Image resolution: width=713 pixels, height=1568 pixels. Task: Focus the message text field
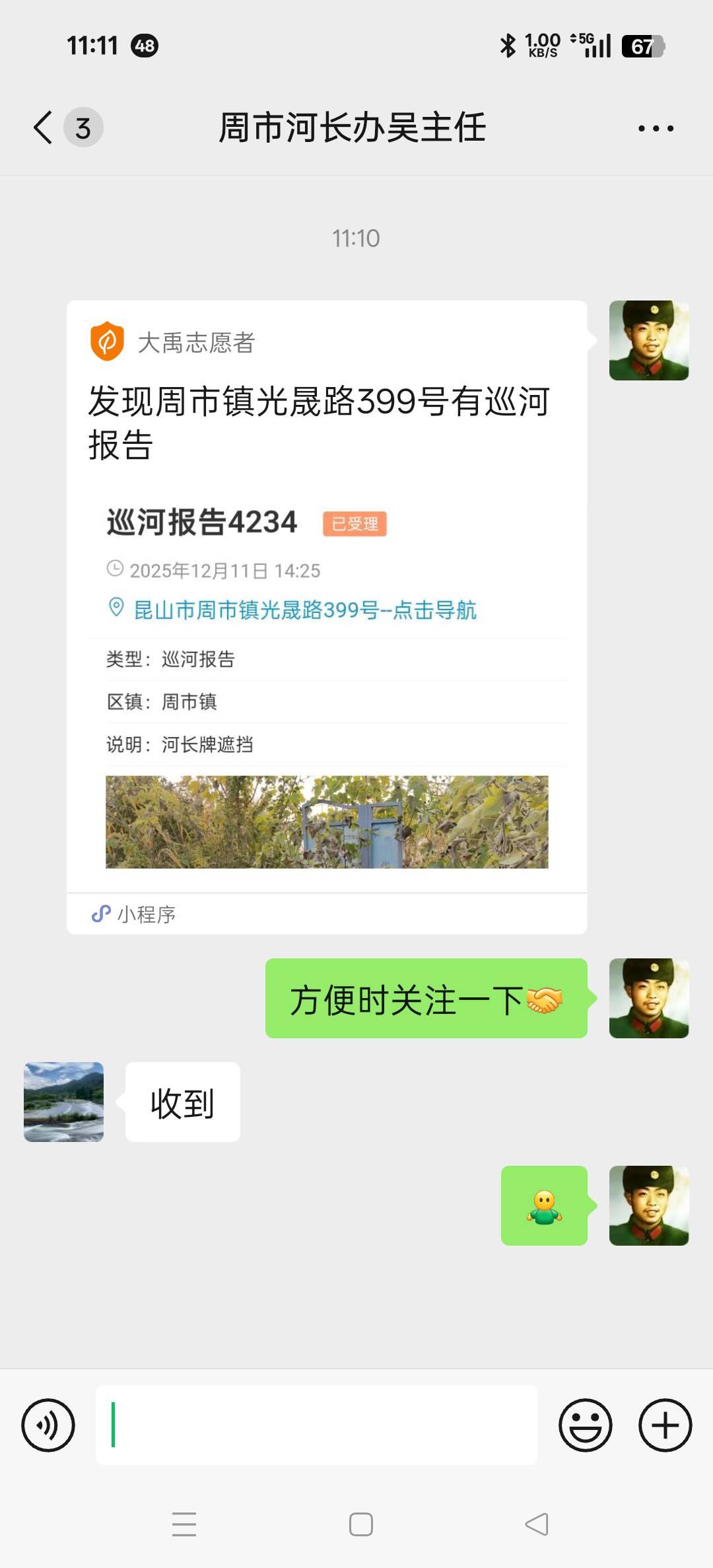click(x=317, y=1425)
